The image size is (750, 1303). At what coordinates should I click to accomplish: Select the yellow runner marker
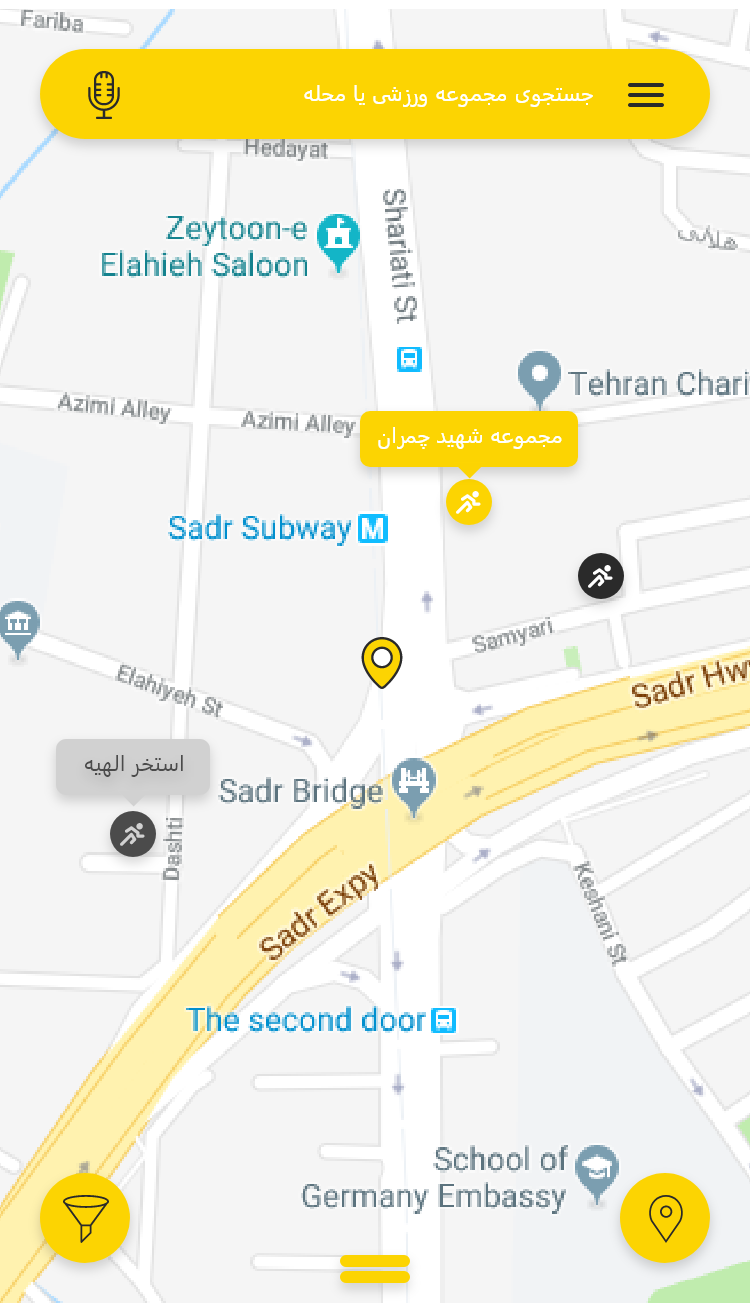[x=469, y=502]
